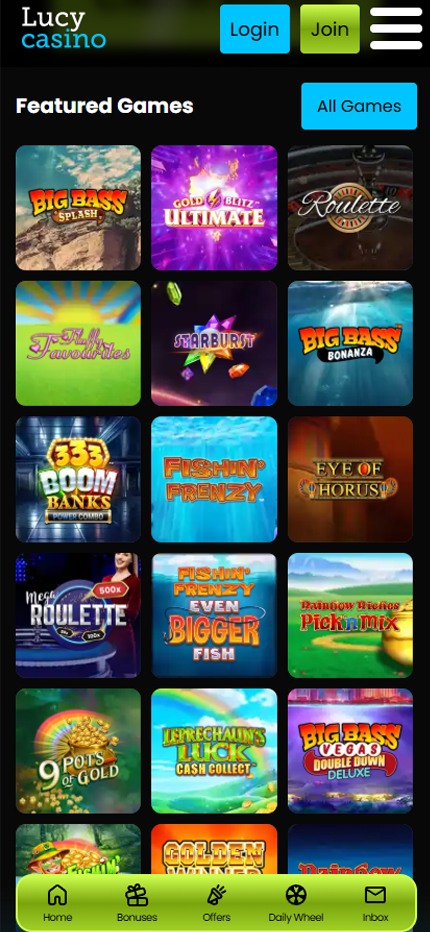Launch Big Bass Splash game

(79, 208)
